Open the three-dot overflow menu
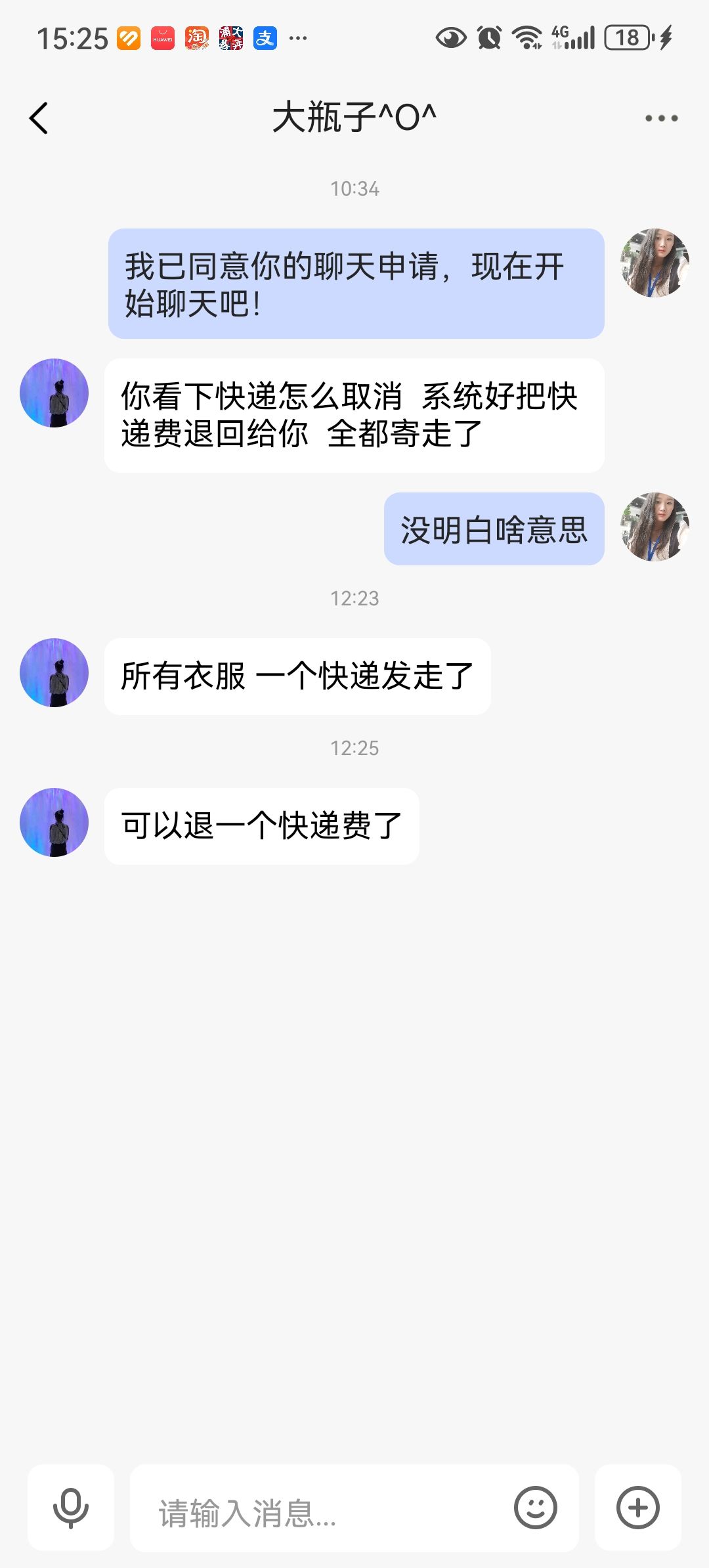The height and width of the screenshot is (1568, 709). [x=661, y=119]
